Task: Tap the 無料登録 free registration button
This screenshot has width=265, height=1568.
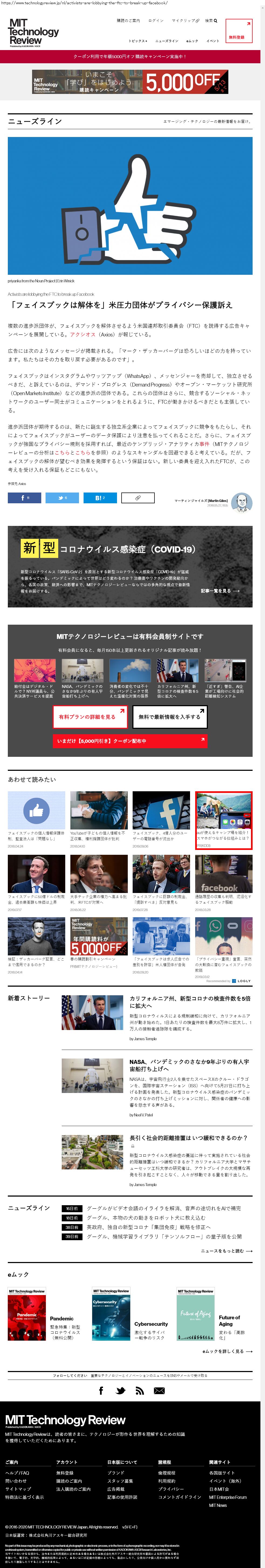Action: coord(238,31)
